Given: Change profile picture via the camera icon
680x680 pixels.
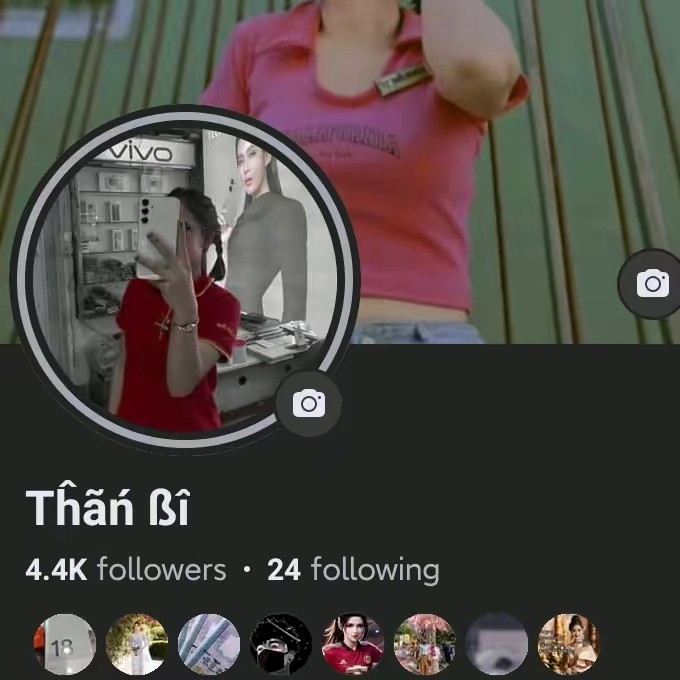Looking at the screenshot, I should click(308, 404).
